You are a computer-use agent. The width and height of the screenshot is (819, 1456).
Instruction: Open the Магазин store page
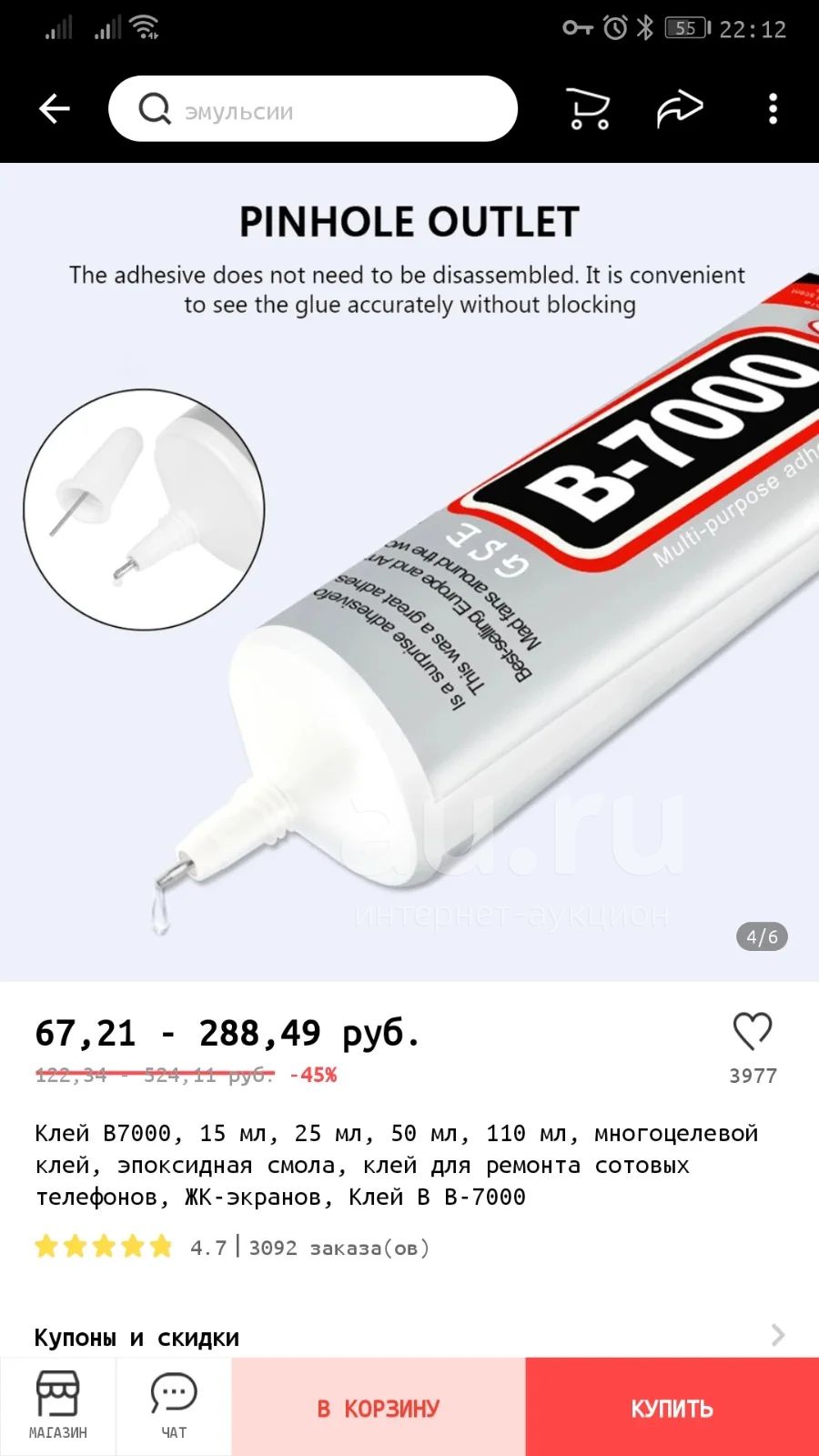coord(57,1407)
